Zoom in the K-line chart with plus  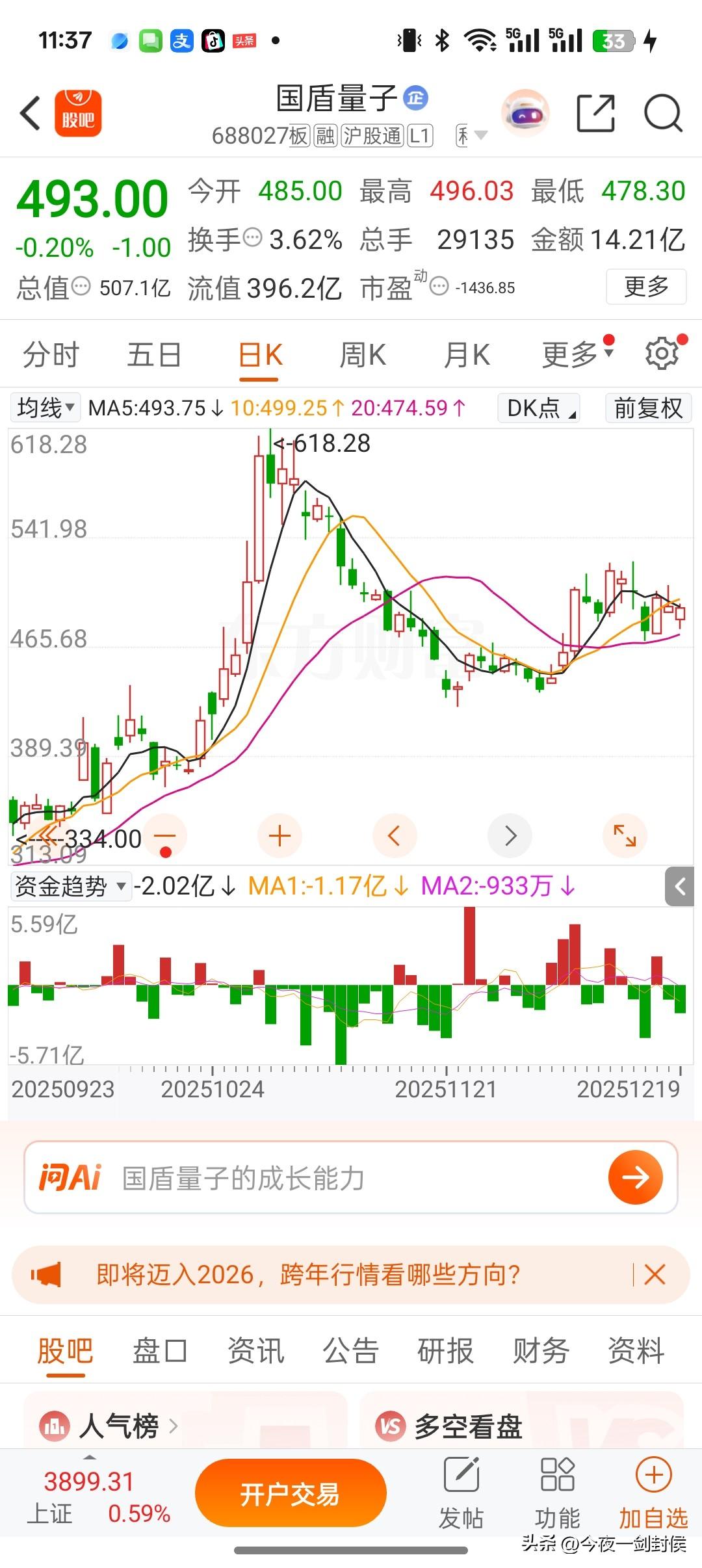pos(279,836)
